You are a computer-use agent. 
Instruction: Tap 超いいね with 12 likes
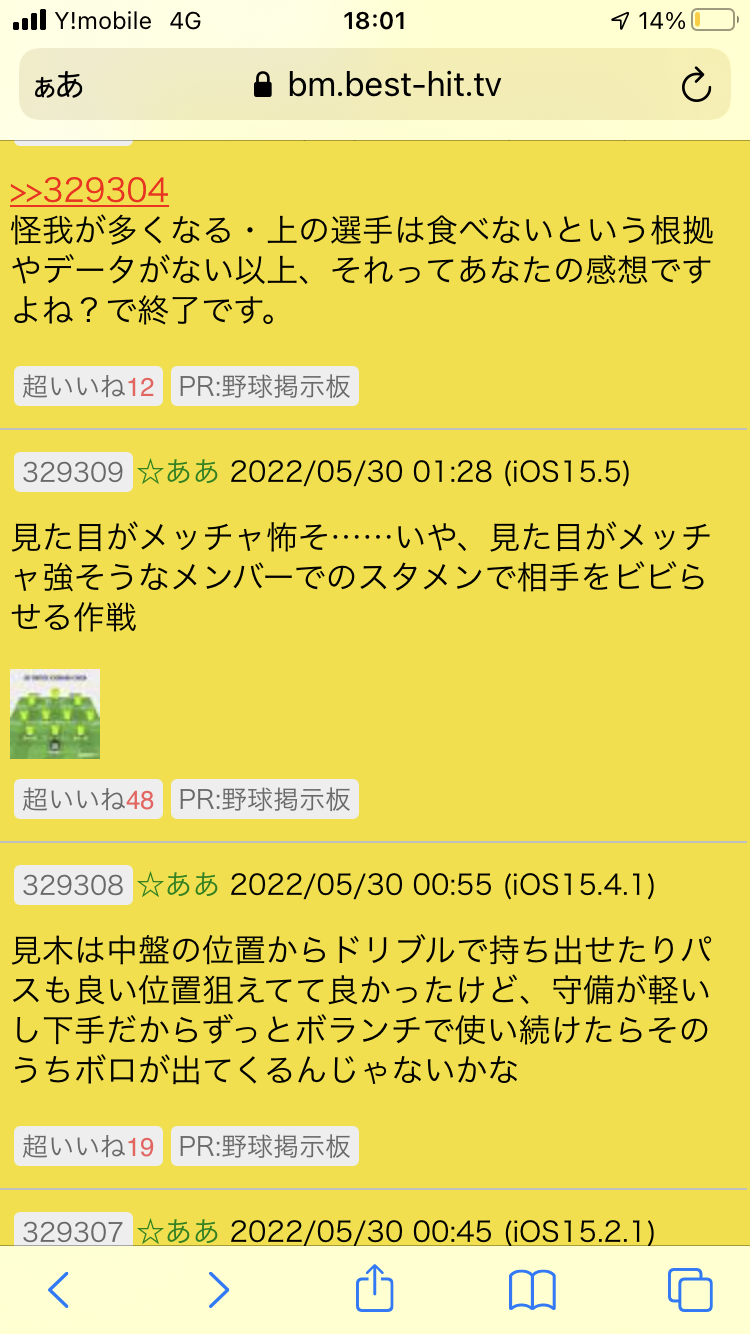pos(88,386)
